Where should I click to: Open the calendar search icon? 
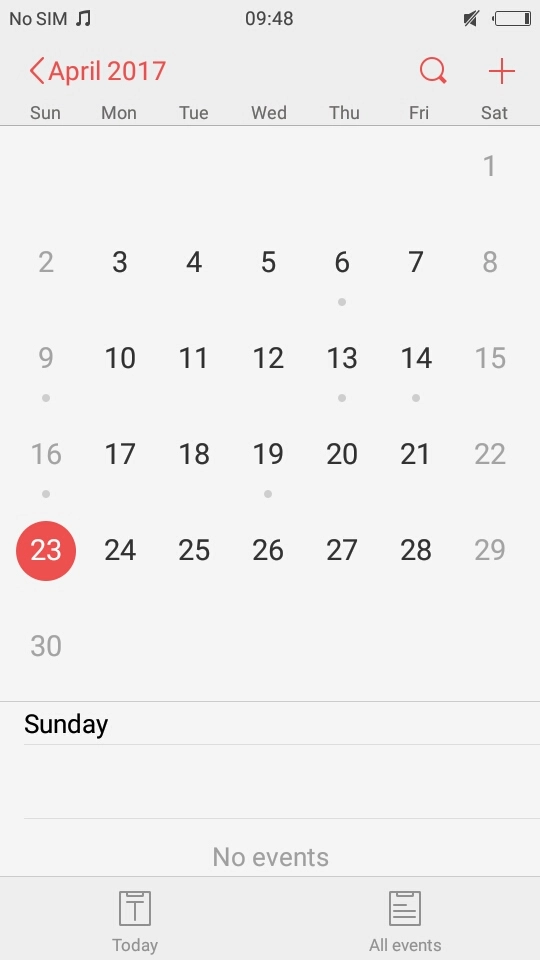(x=433, y=71)
